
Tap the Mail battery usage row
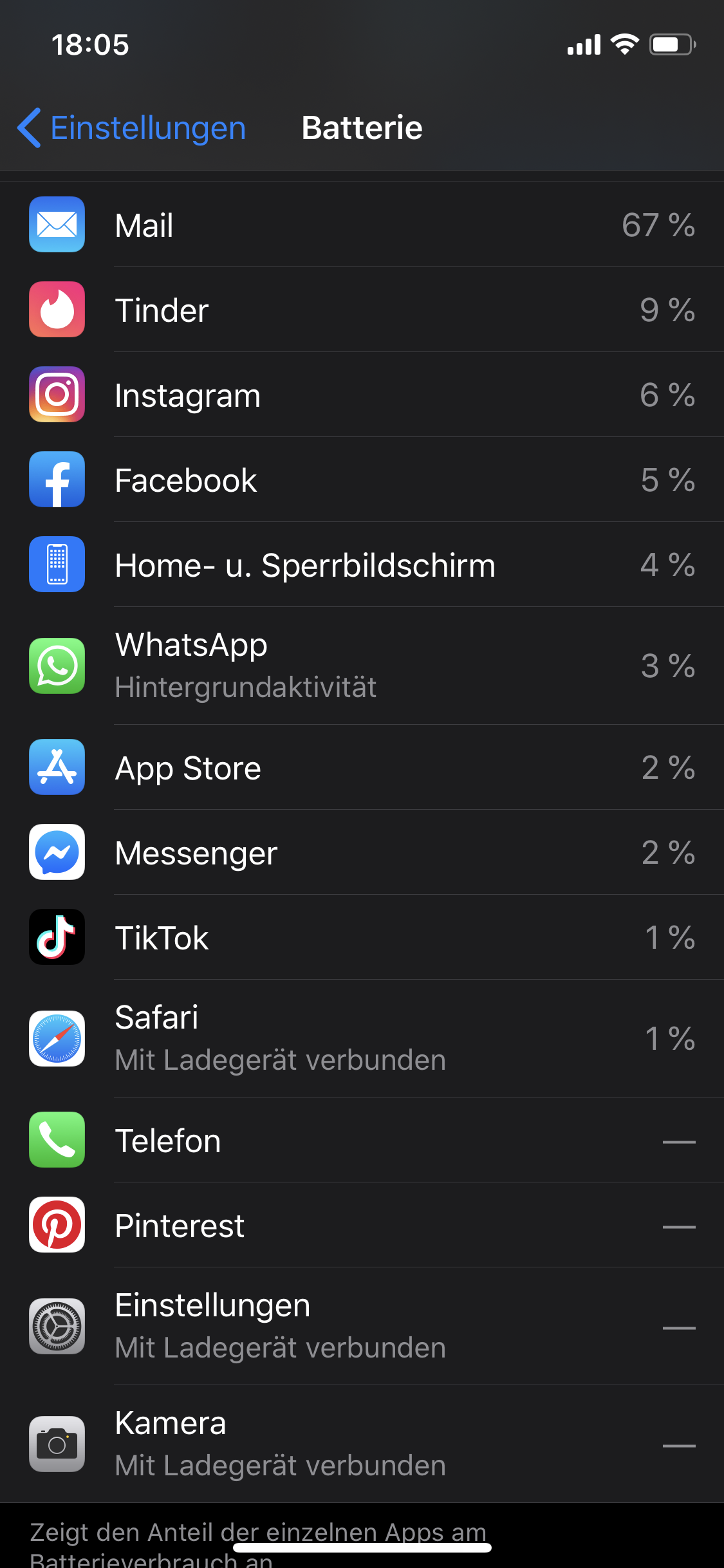362,225
